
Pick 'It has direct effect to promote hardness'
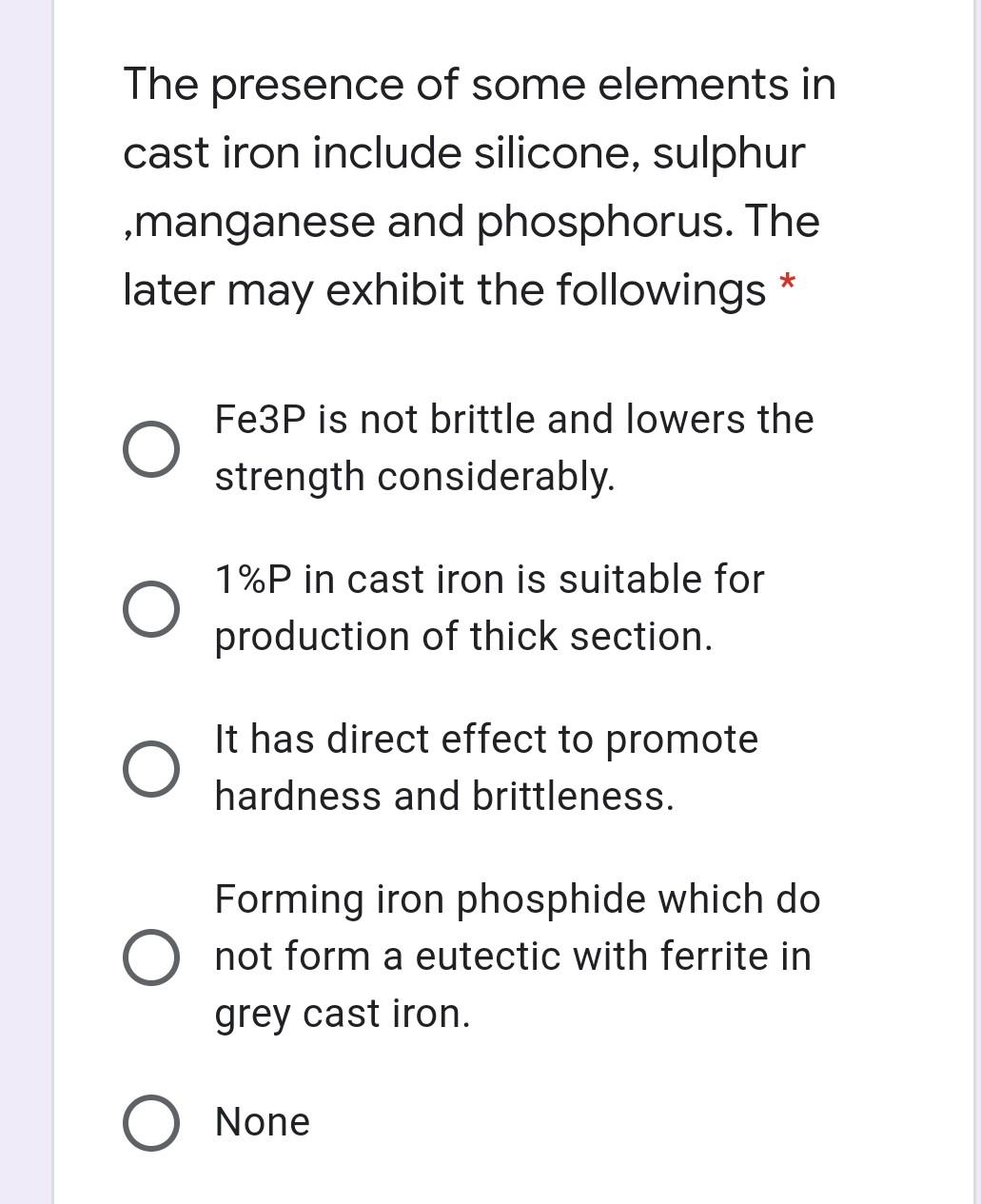[150, 768]
